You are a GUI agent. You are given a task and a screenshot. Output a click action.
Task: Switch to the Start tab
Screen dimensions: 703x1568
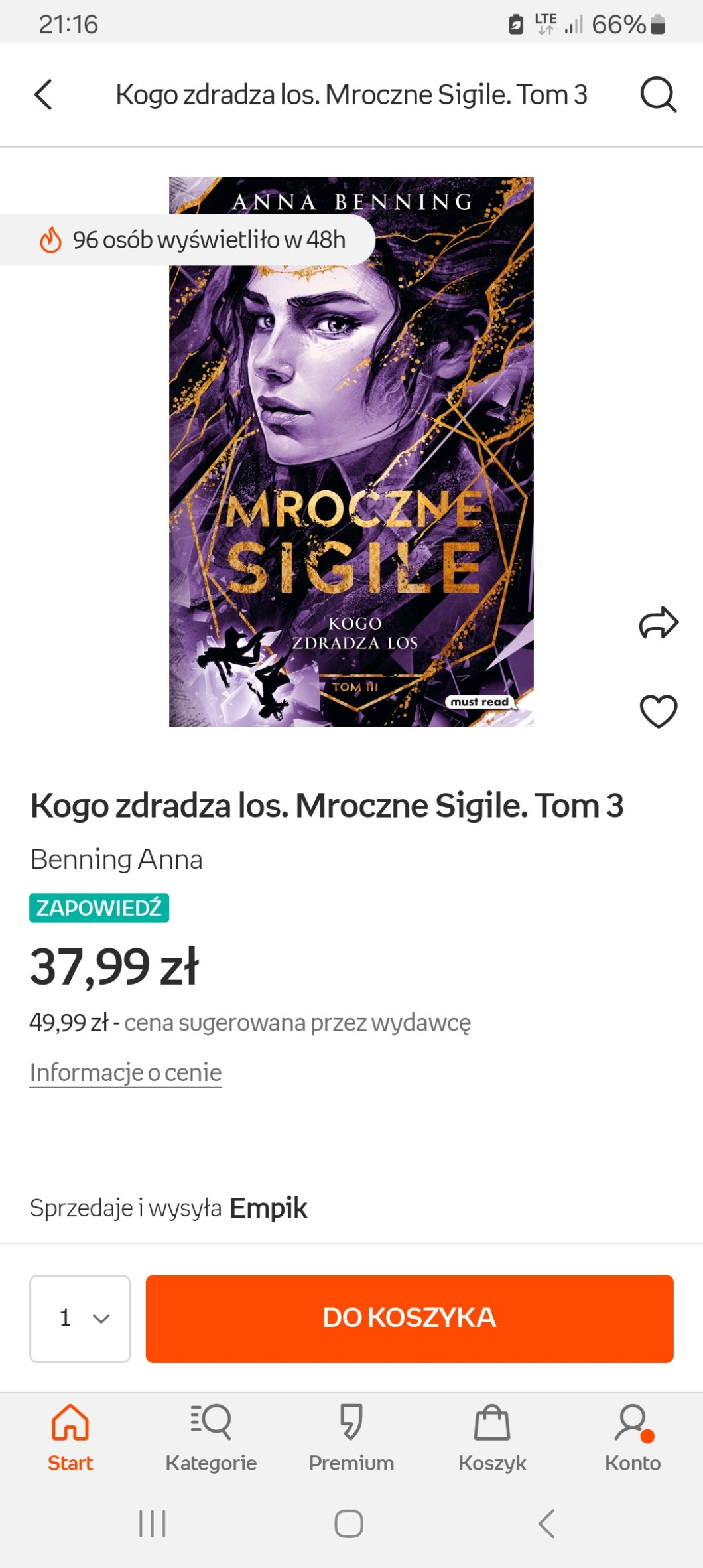pyautogui.click(x=70, y=1439)
